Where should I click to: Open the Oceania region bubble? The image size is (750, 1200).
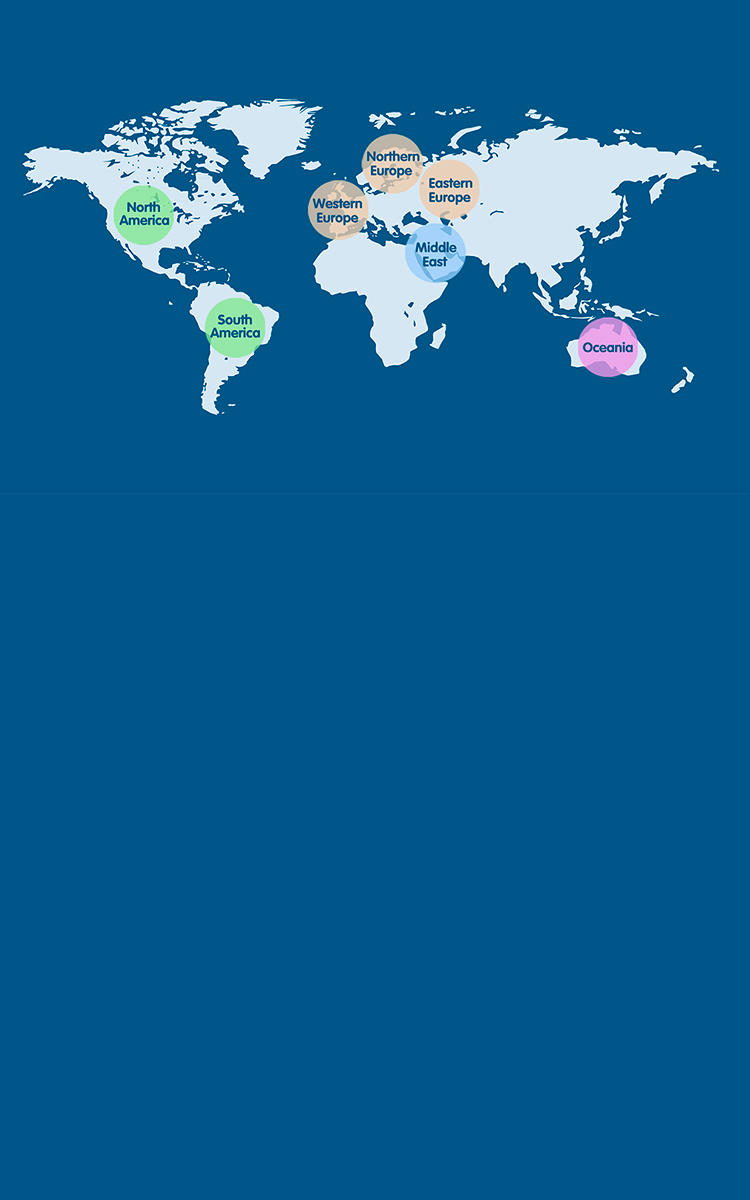tap(608, 347)
